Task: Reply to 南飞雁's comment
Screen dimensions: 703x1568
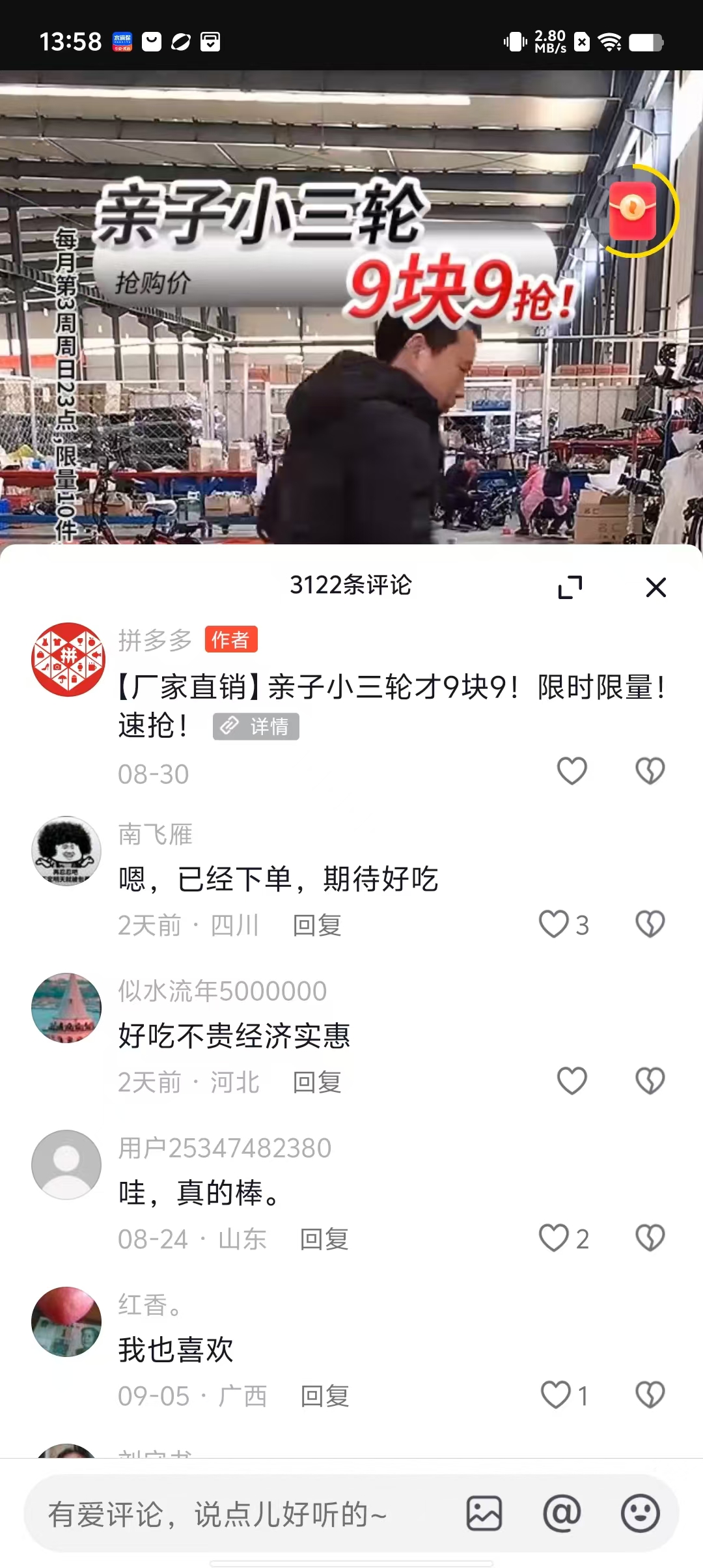Action: click(x=317, y=925)
